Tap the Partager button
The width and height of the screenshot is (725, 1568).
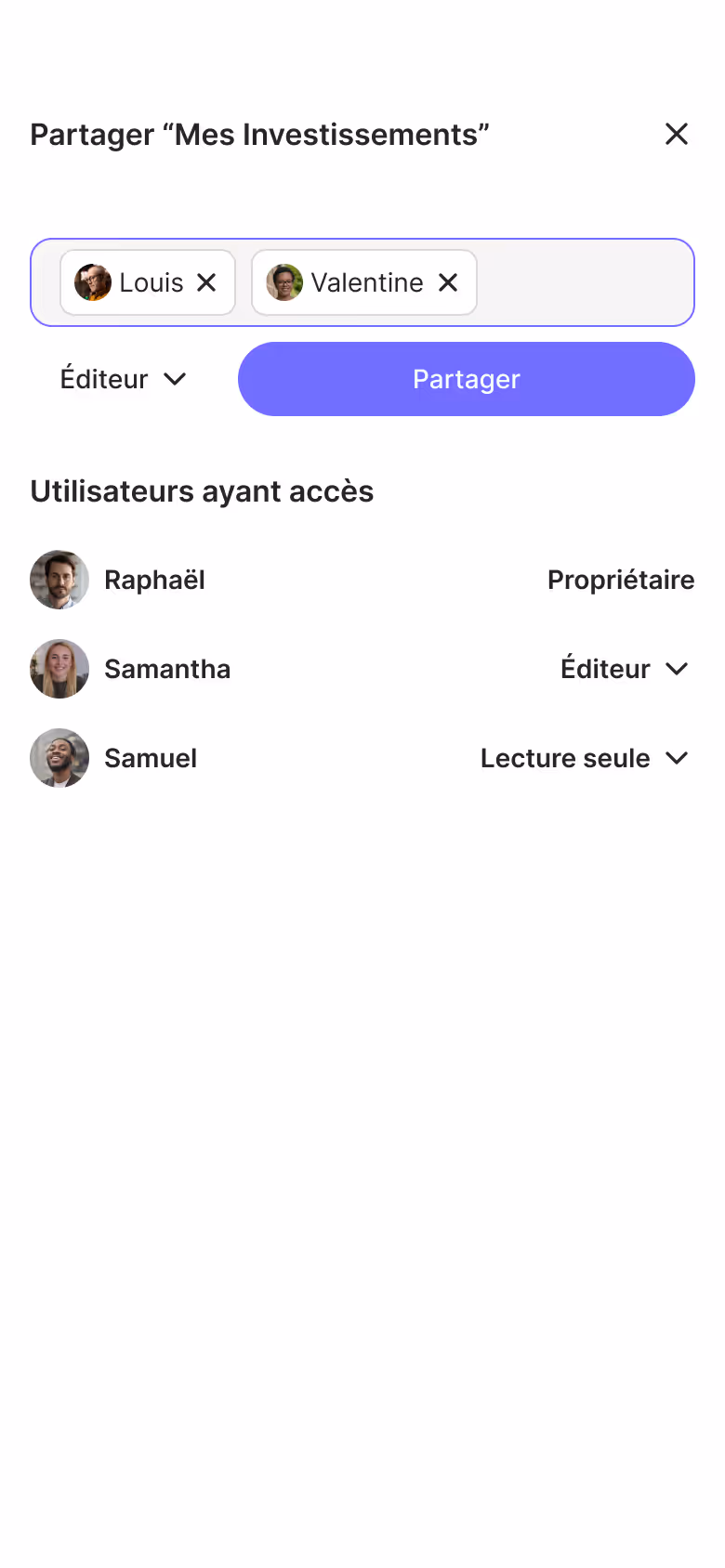tap(466, 379)
